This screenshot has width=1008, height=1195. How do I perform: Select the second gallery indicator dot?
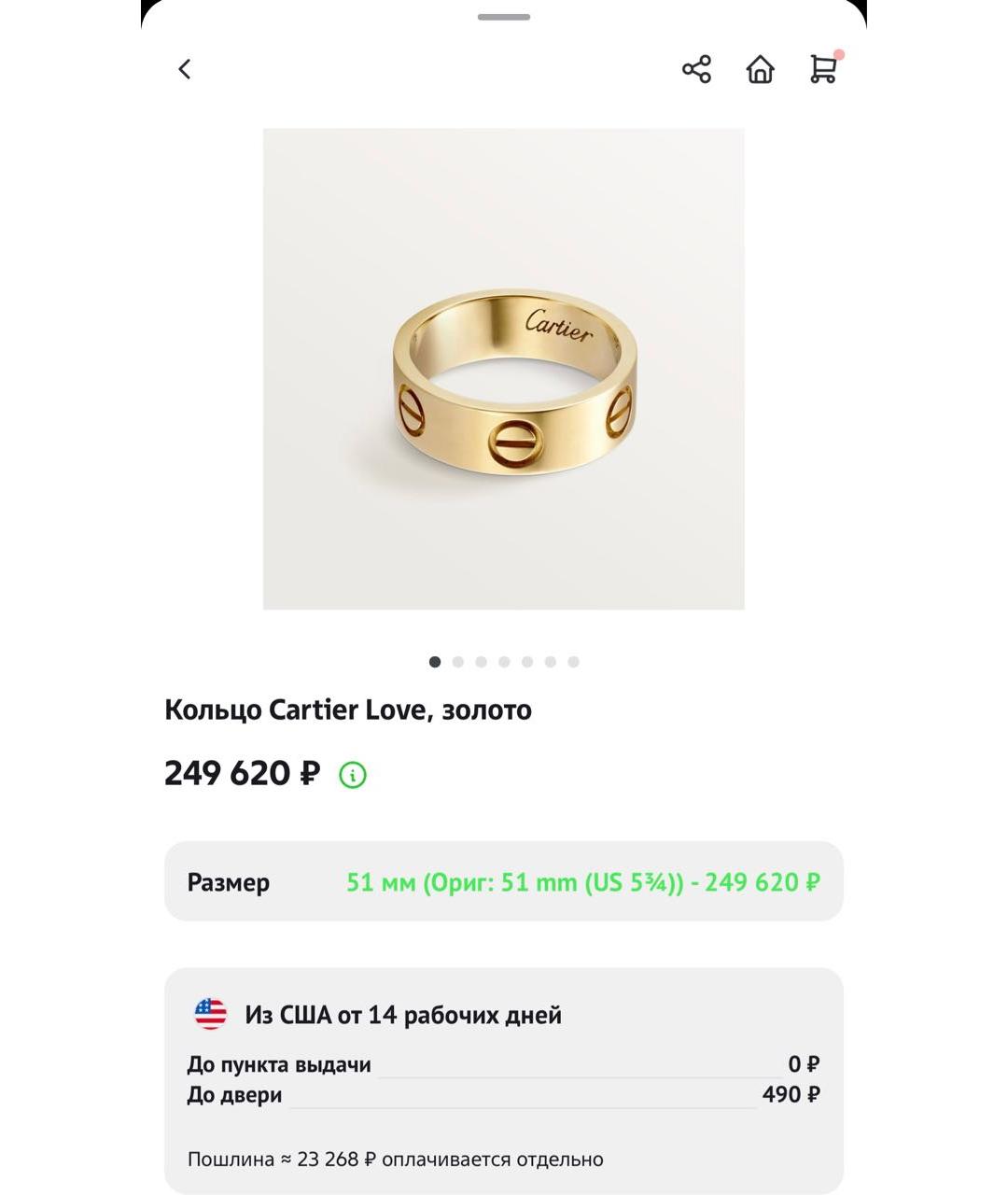pos(457,661)
